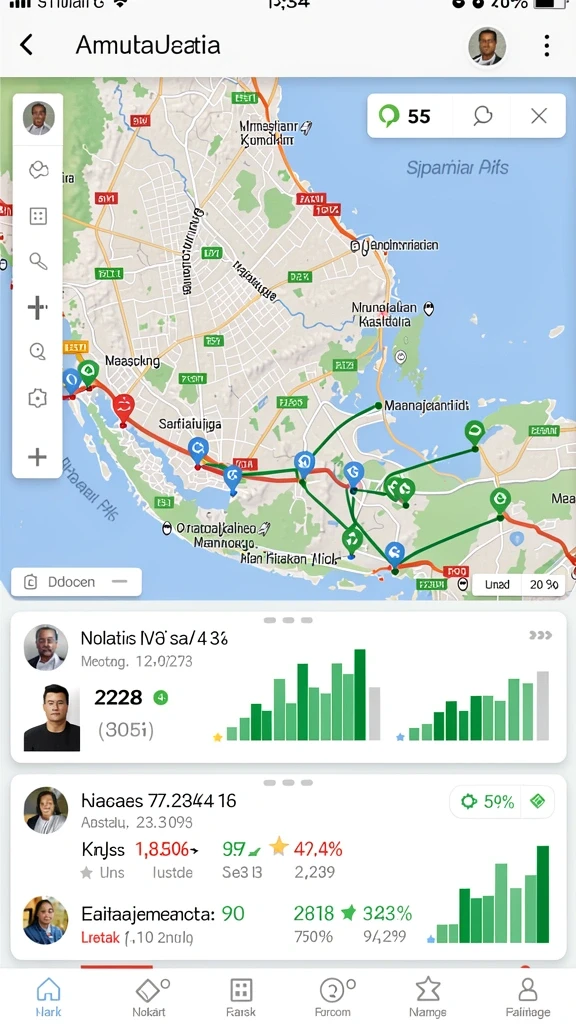Open the Niacaes 77.2344 card
The image size is (576, 1024).
[288, 867]
